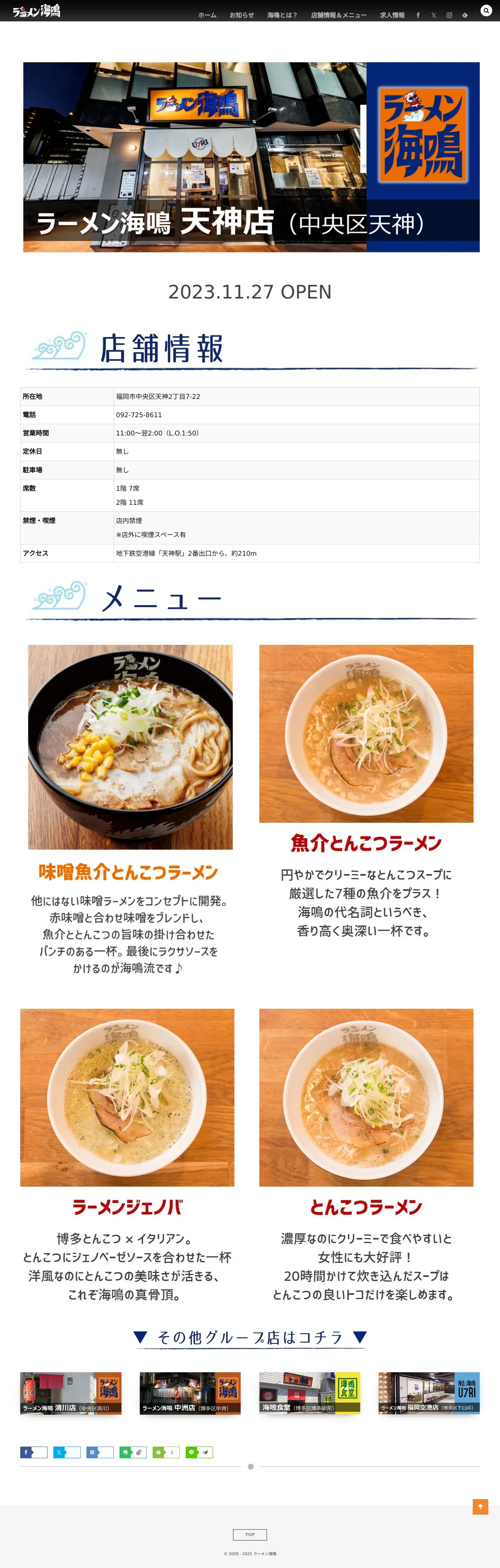Open the Feedly icon in header
The width and height of the screenshot is (500, 1568).
tap(465, 15)
